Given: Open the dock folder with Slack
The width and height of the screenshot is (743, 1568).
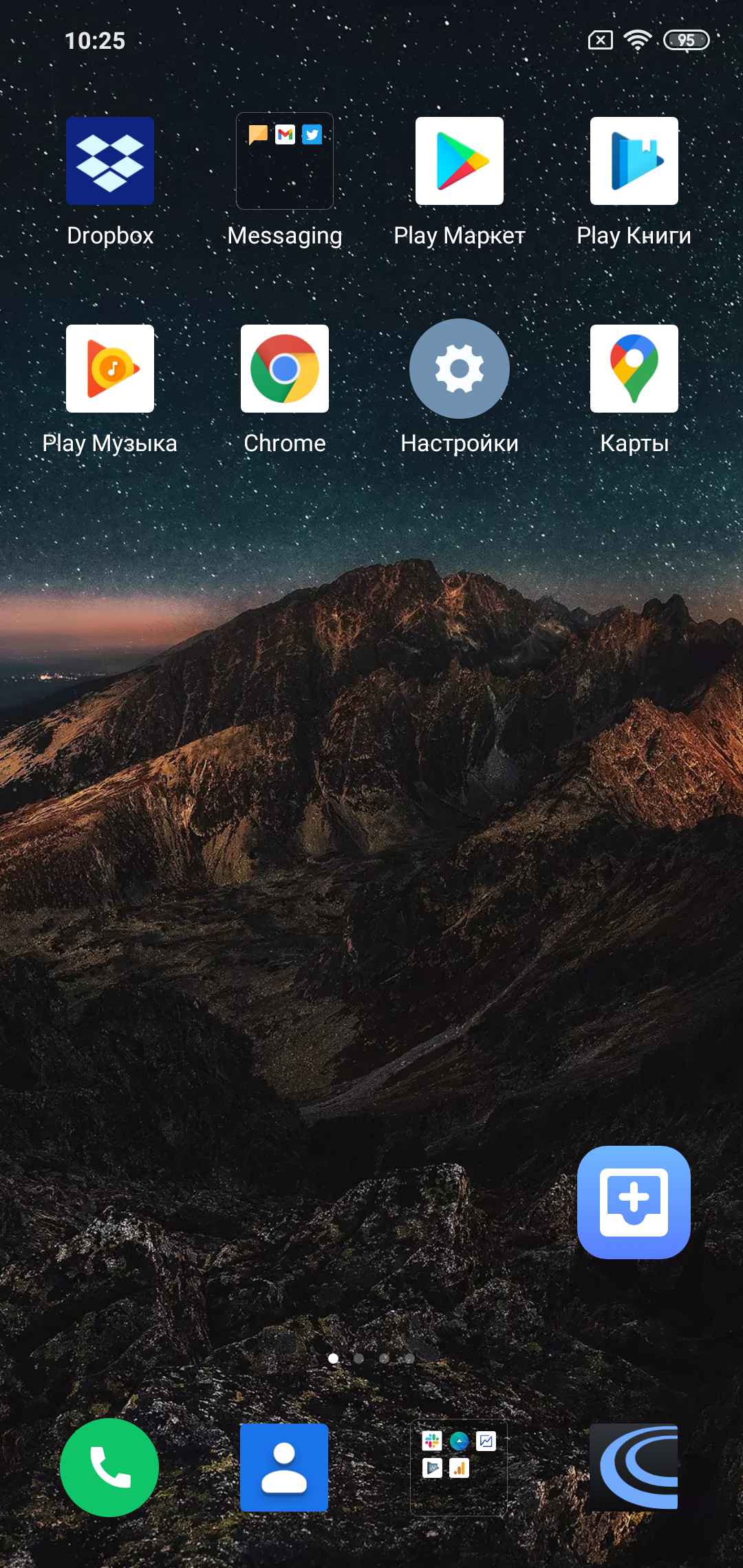Looking at the screenshot, I should 459,1468.
